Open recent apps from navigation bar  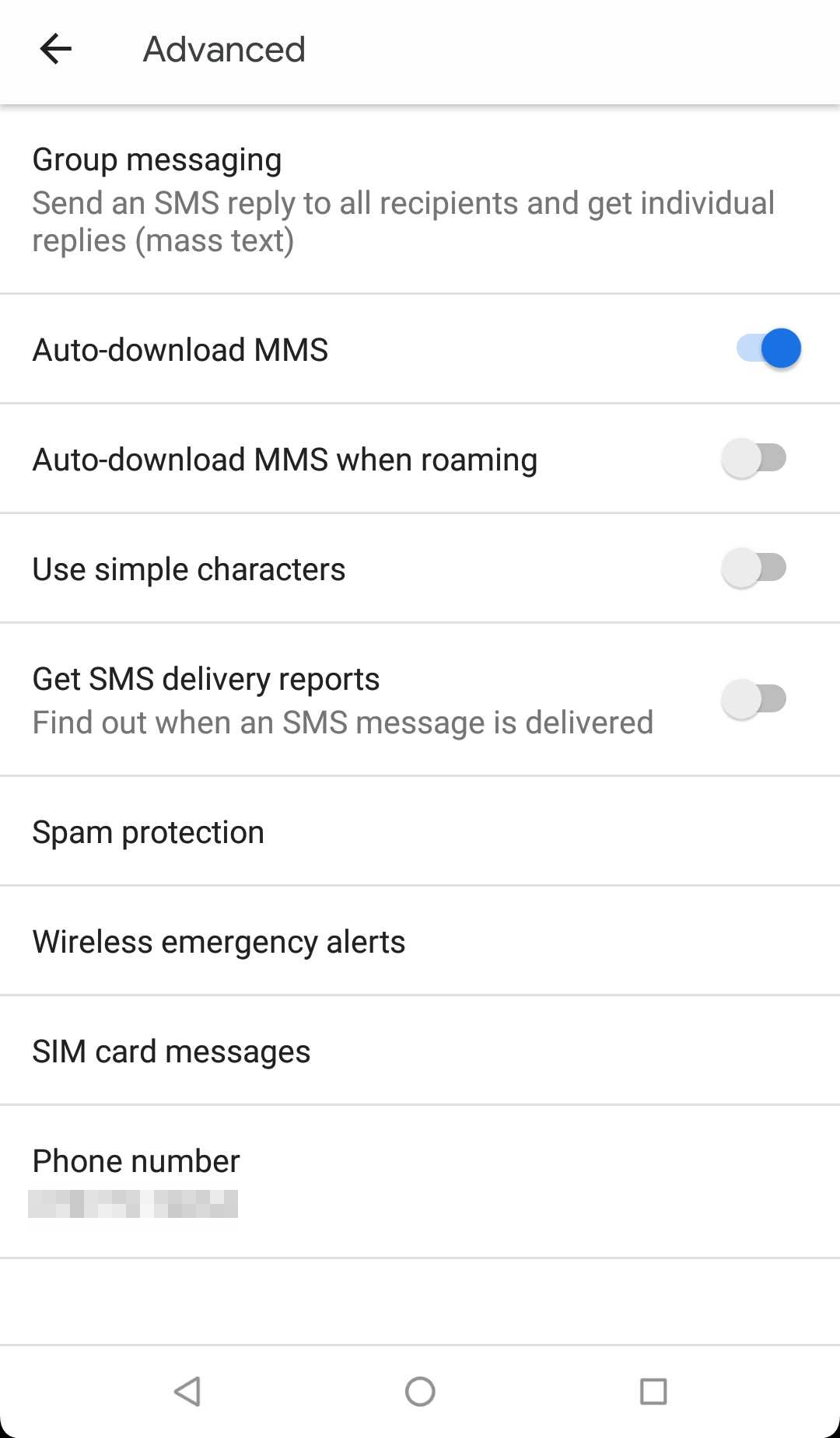tap(653, 1391)
